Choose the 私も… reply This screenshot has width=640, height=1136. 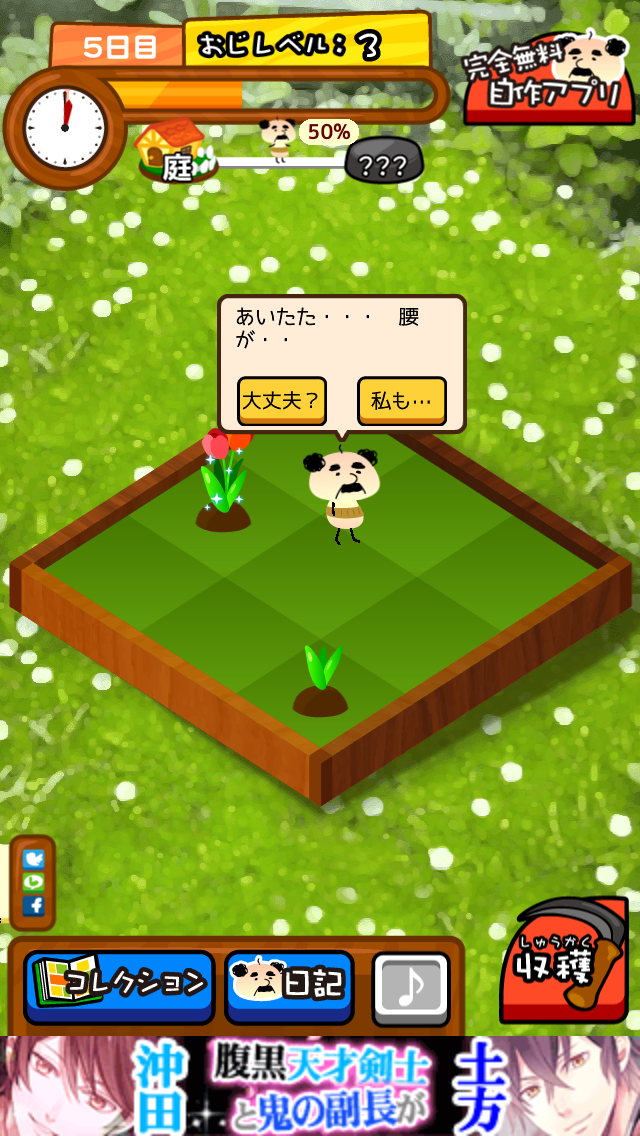click(x=401, y=401)
